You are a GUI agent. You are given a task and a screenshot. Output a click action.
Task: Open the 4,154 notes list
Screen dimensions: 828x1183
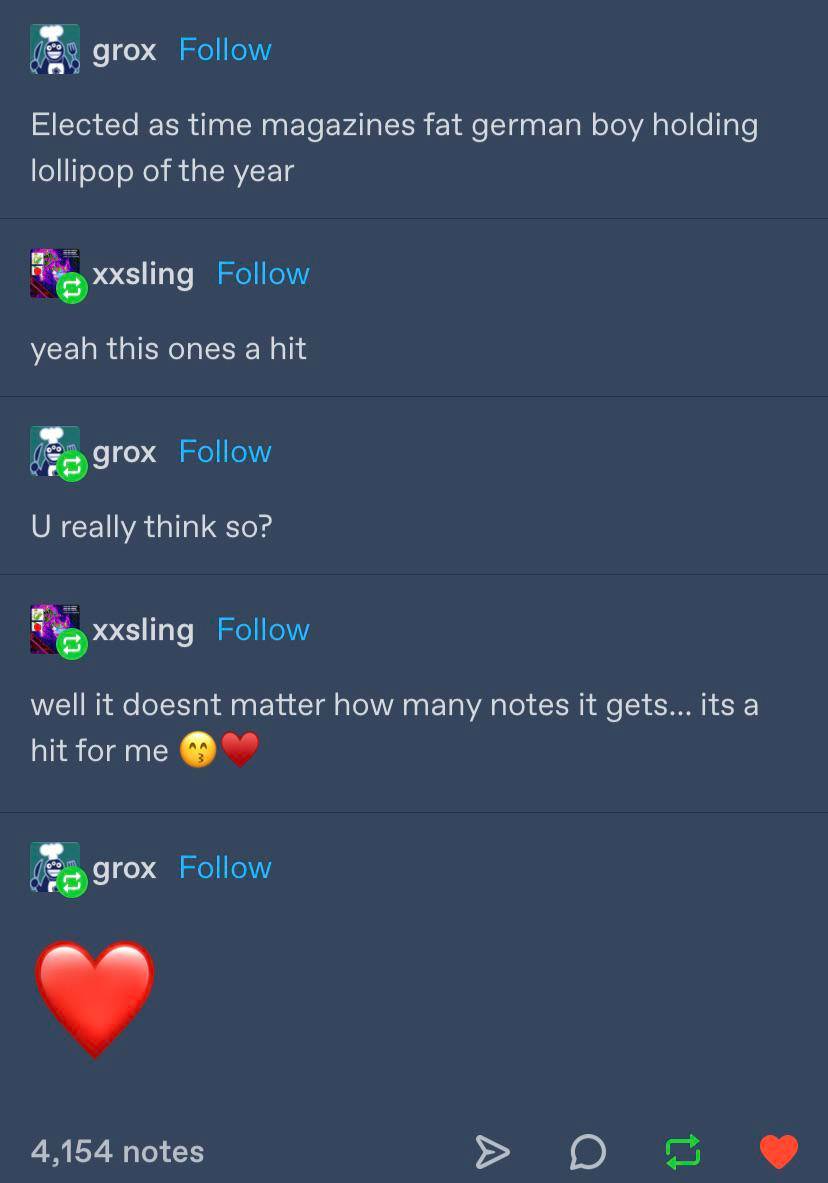coord(117,1151)
